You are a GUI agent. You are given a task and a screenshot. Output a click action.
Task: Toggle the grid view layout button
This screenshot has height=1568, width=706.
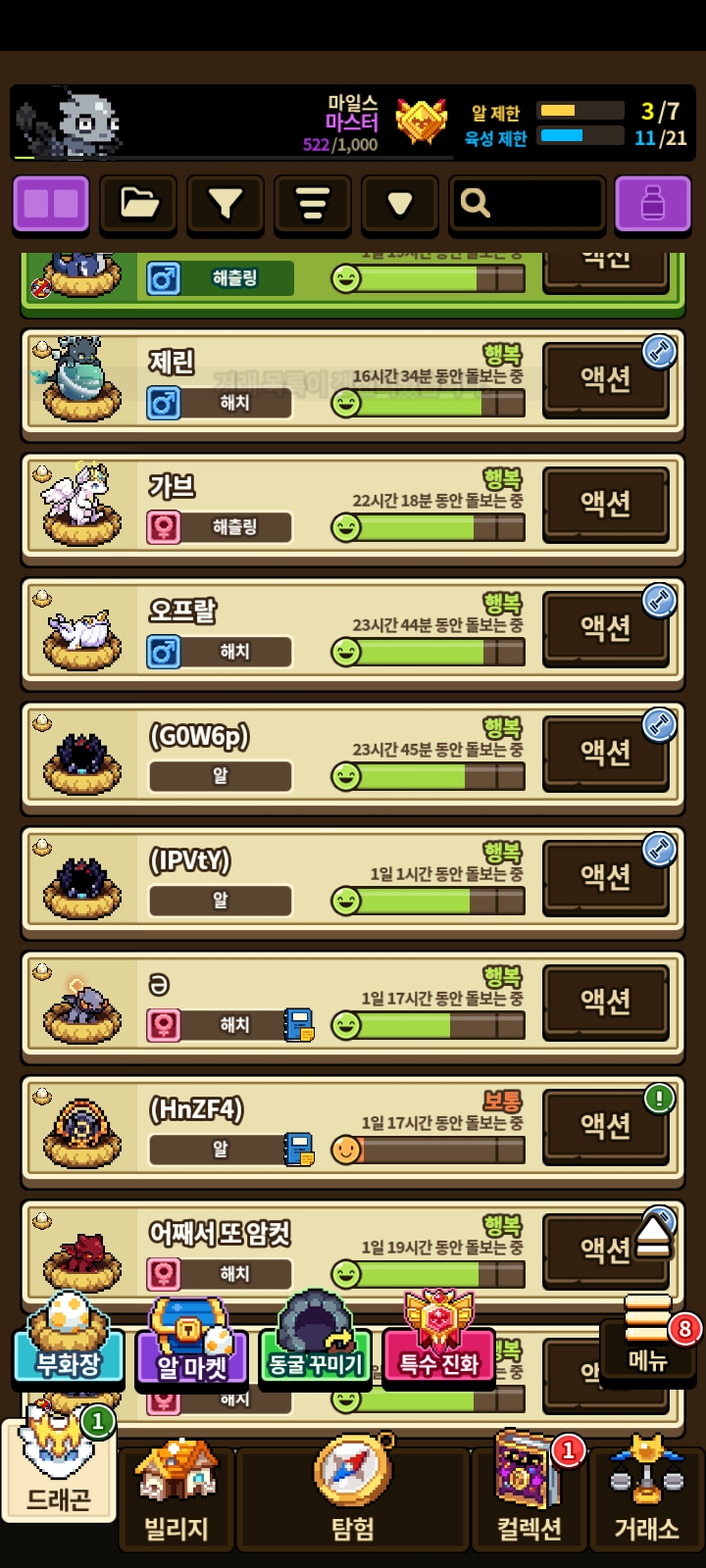(x=51, y=204)
